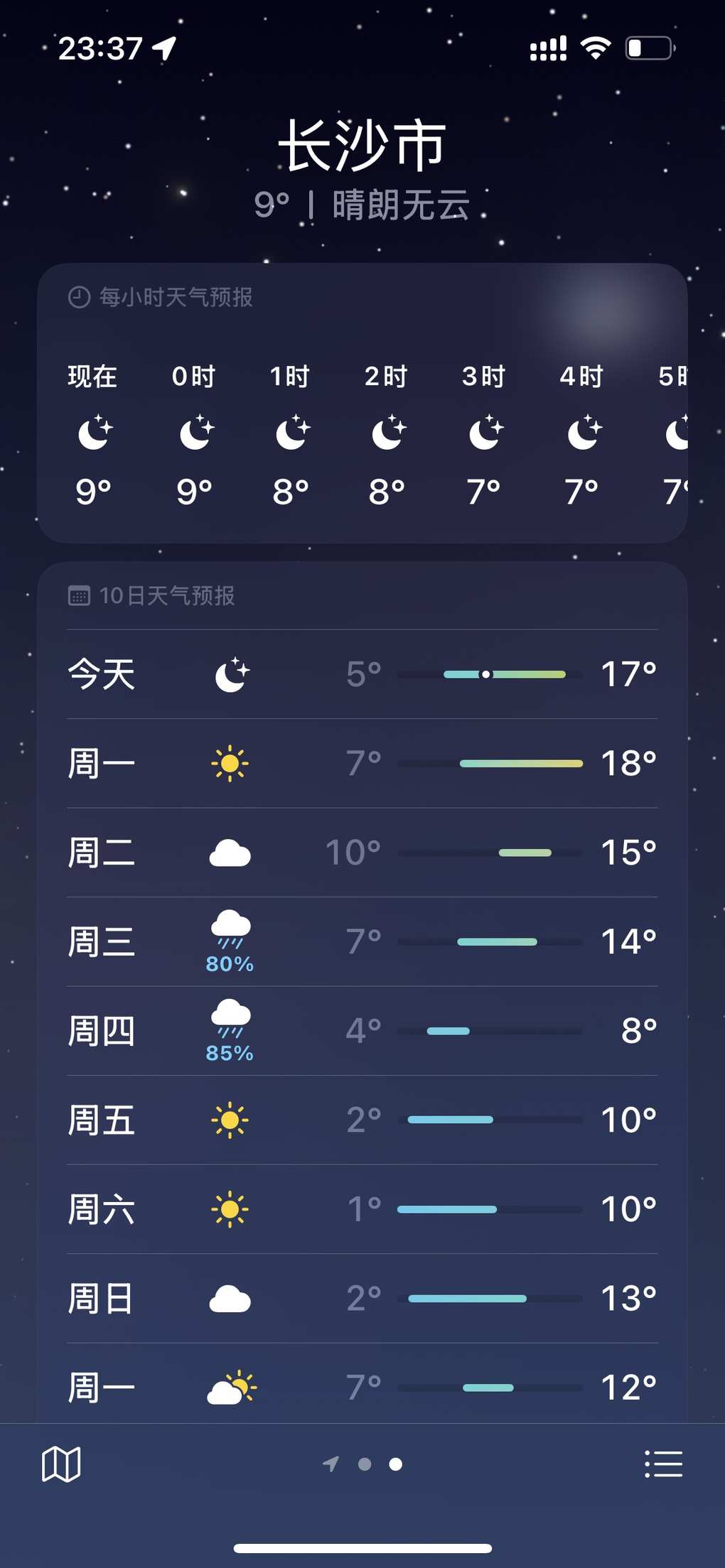Open the city list menu
Screen dimensions: 725x1568
663,1464
